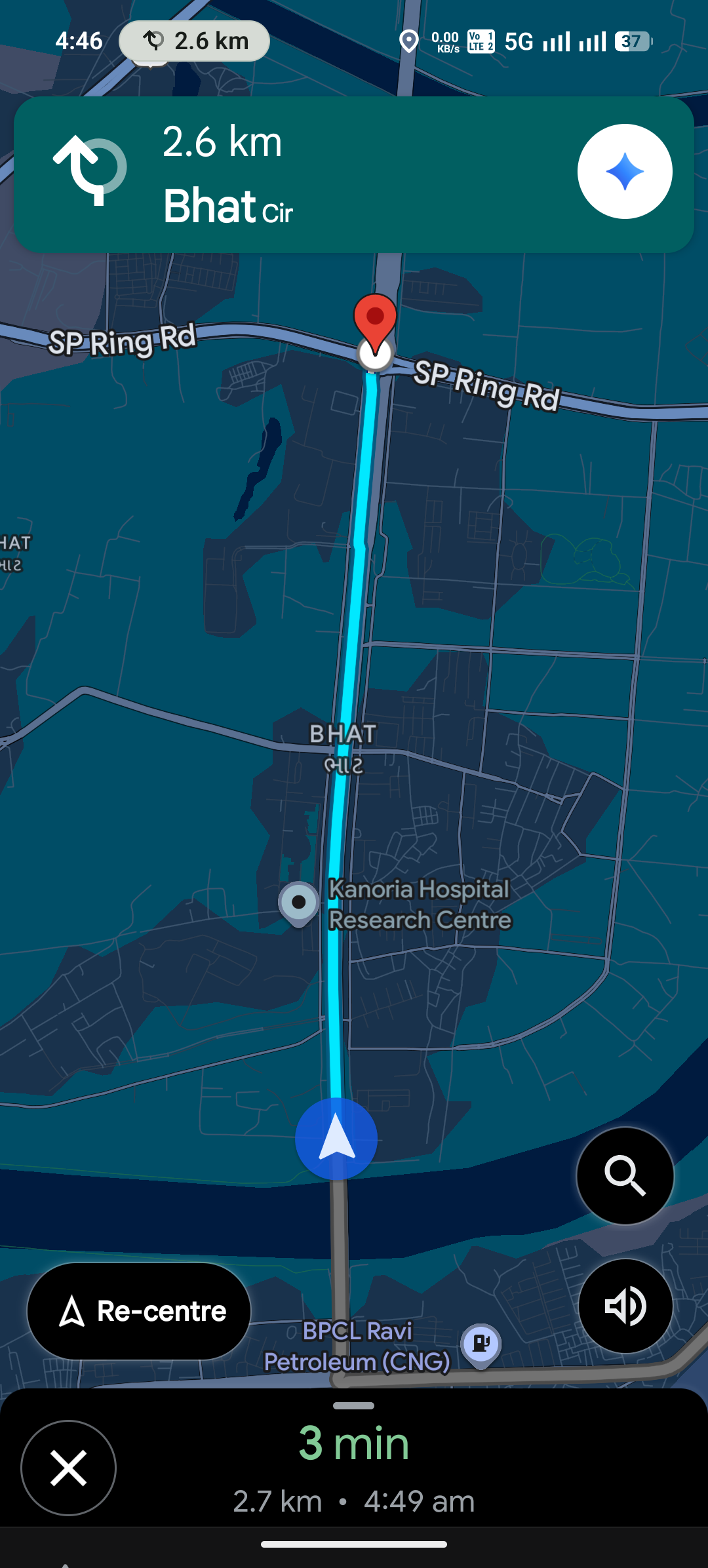This screenshot has height=1568, width=708.
Task: Exit navigation with the X button
Action: pyautogui.click(x=69, y=1468)
